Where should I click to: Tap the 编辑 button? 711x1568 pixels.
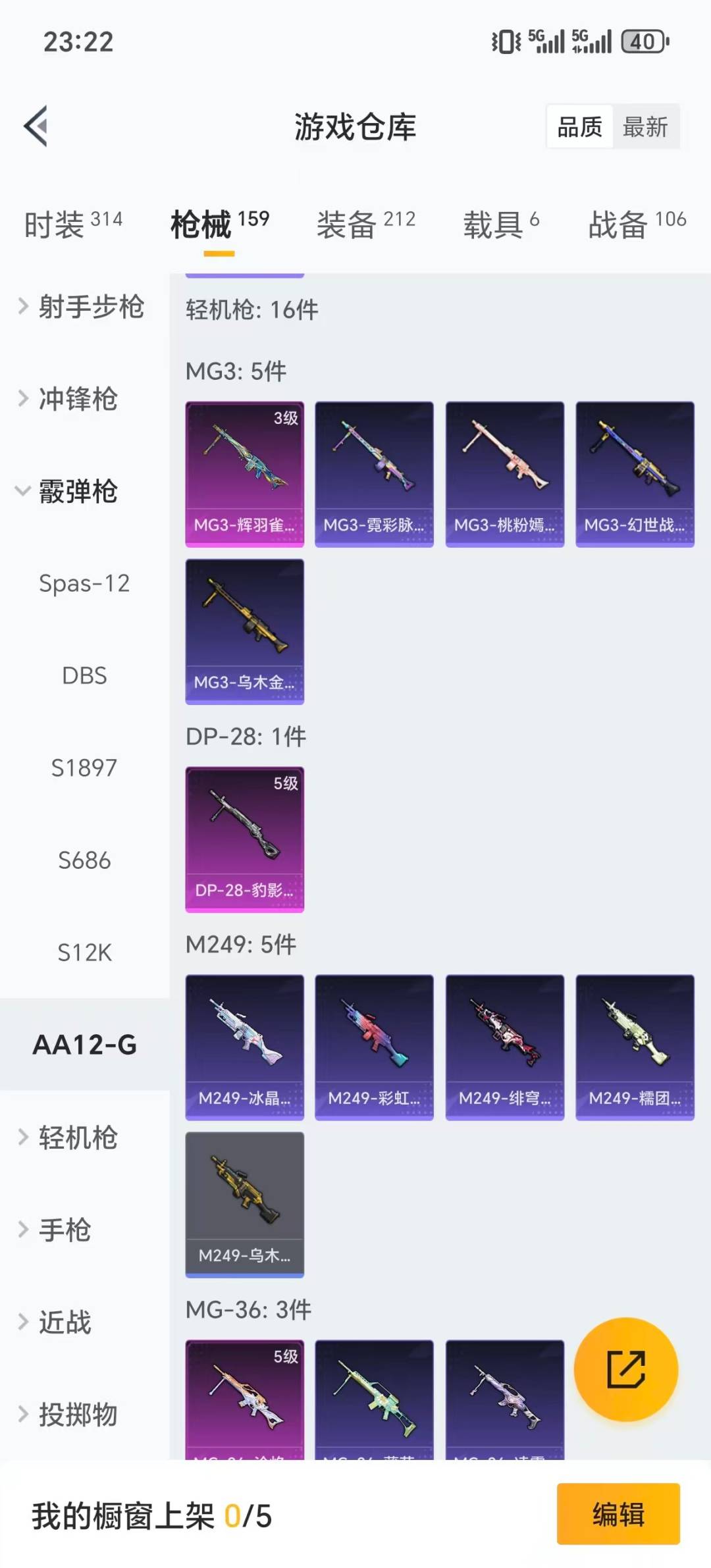[x=618, y=1513]
